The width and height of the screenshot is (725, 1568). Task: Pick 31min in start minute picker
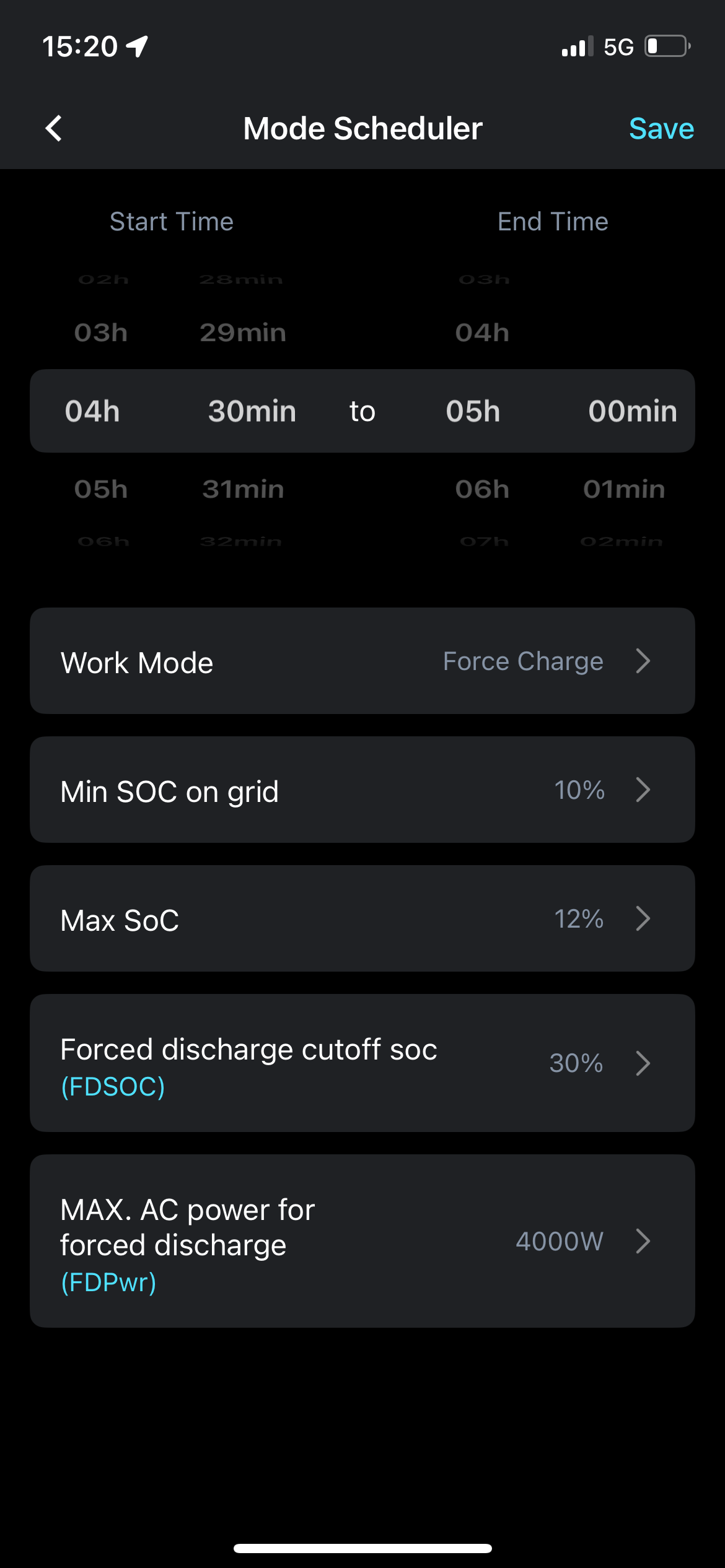click(243, 489)
